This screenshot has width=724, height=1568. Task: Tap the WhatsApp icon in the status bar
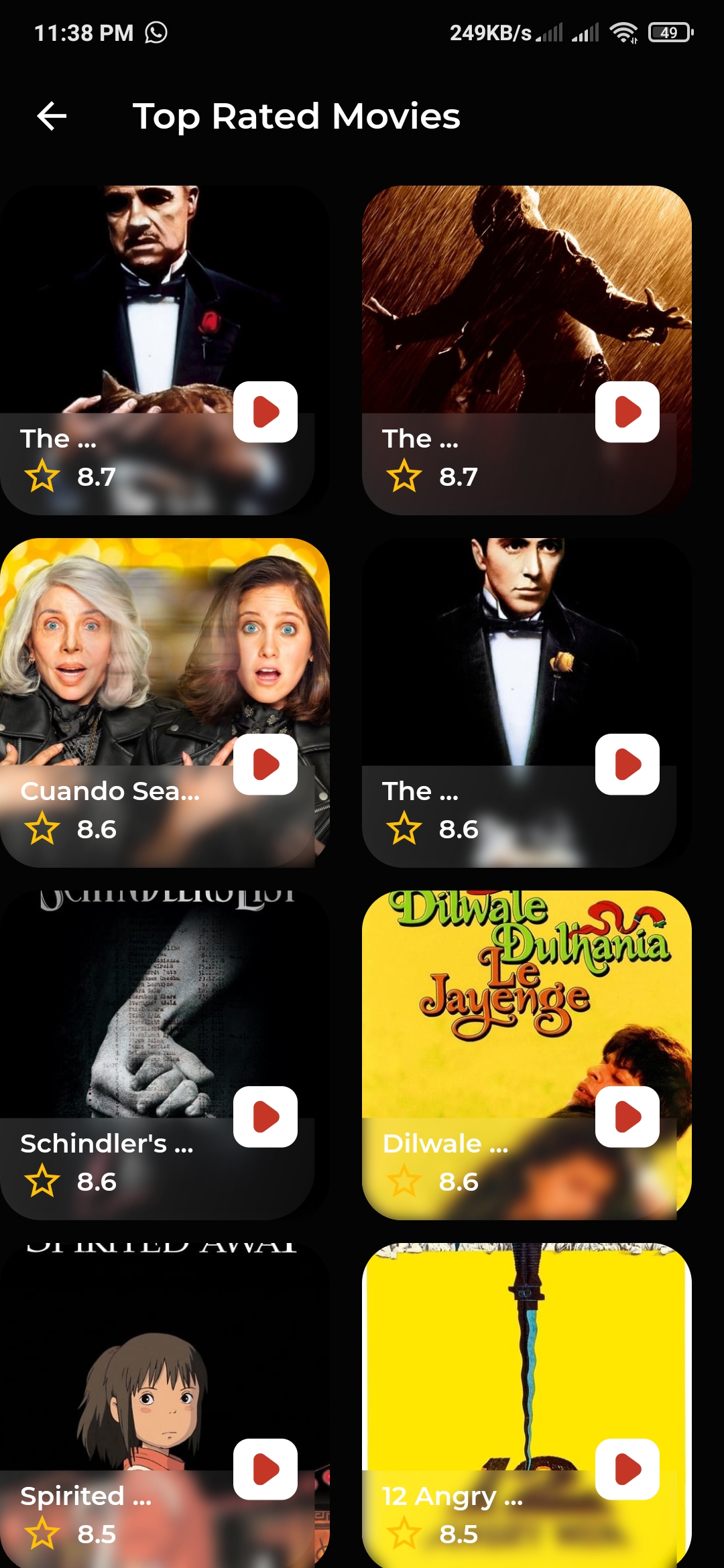pyautogui.click(x=156, y=31)
